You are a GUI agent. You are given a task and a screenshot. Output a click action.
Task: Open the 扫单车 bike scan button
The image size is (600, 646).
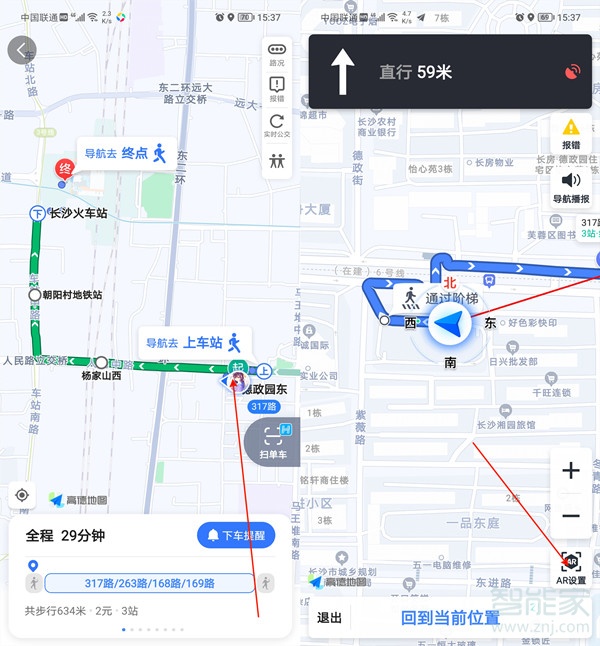coord(276,440)
